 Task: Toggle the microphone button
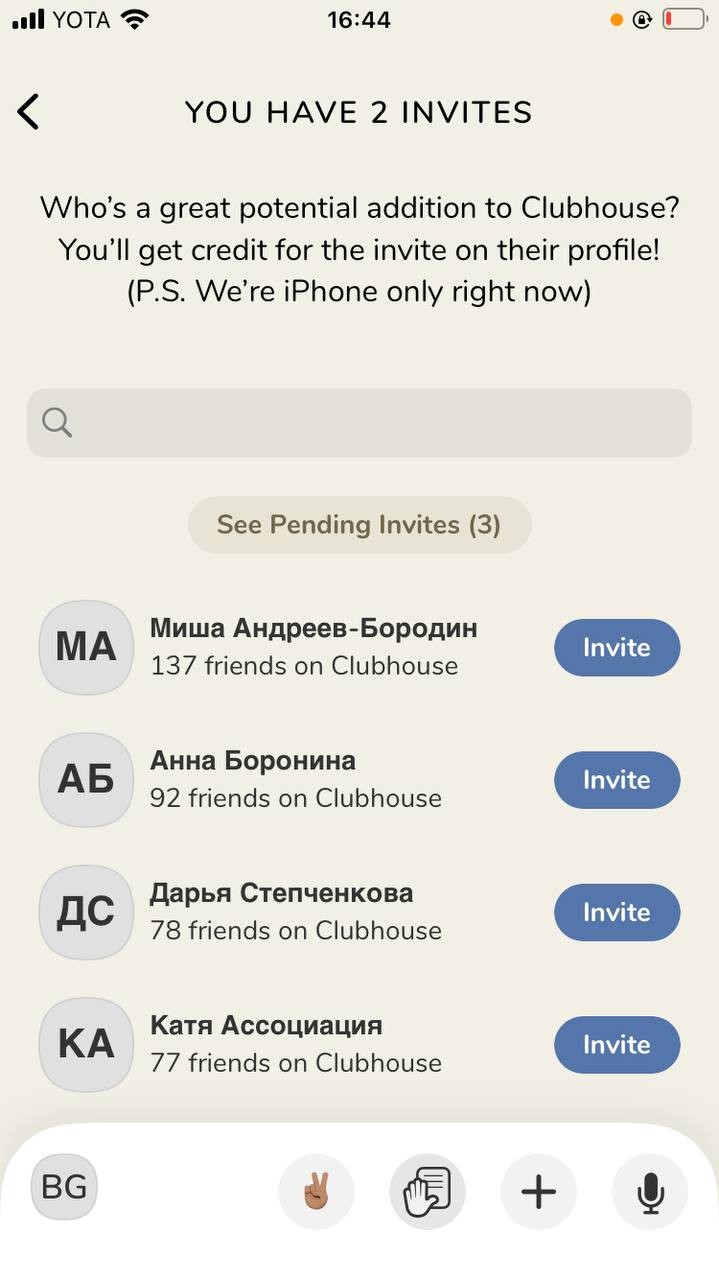[x=650, y=1191]
